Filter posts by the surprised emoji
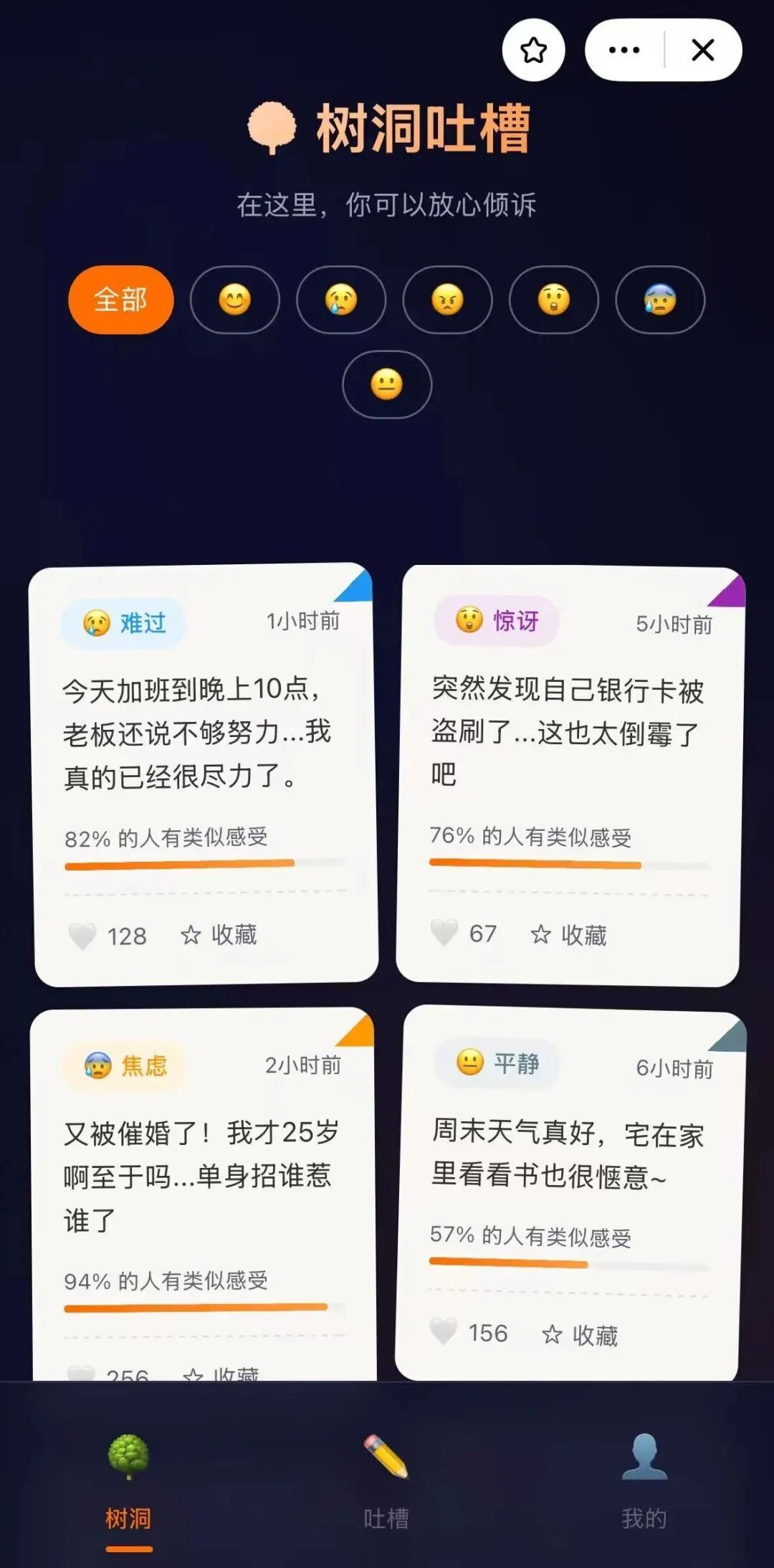This screenshot has height=1568, width=774. [x=554, y=300]
